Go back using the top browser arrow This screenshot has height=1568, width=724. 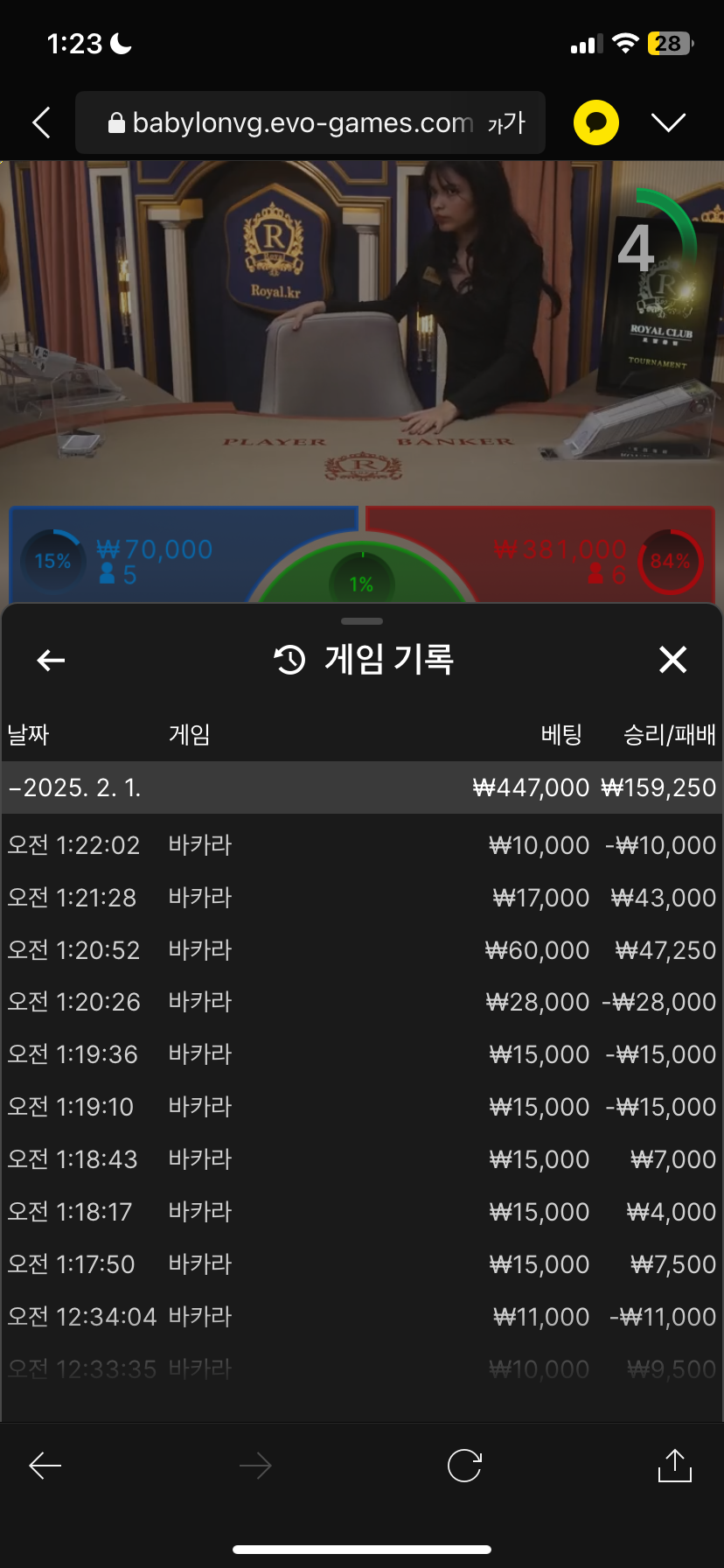coord(41,122)
